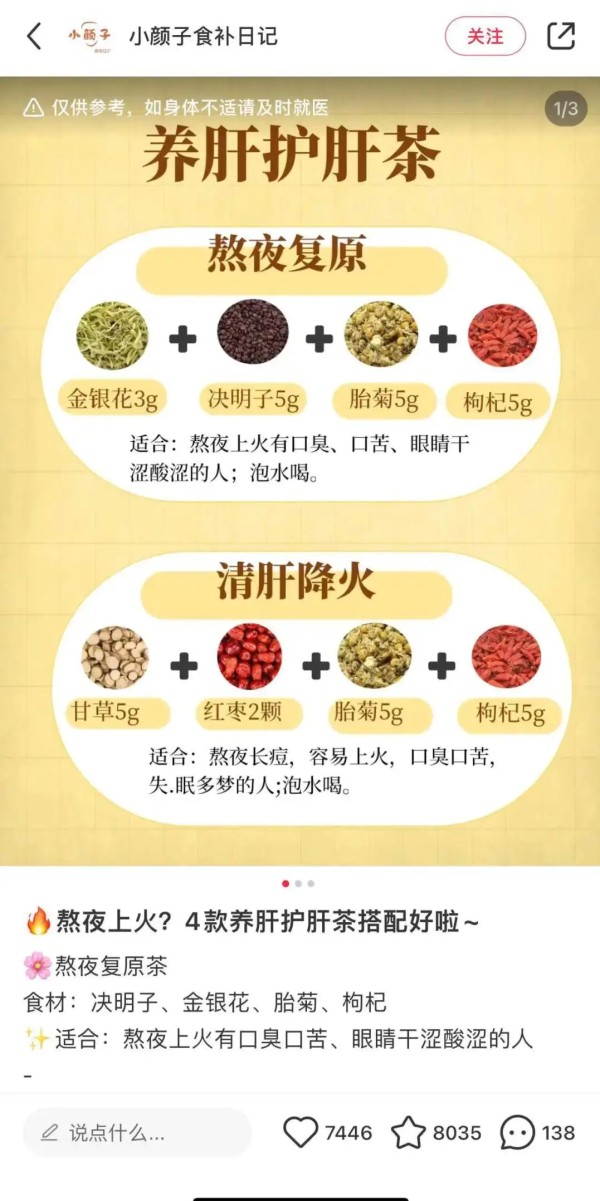Open the comments bubble icon
This screenshot has width=600, height=1201.
517,1132
